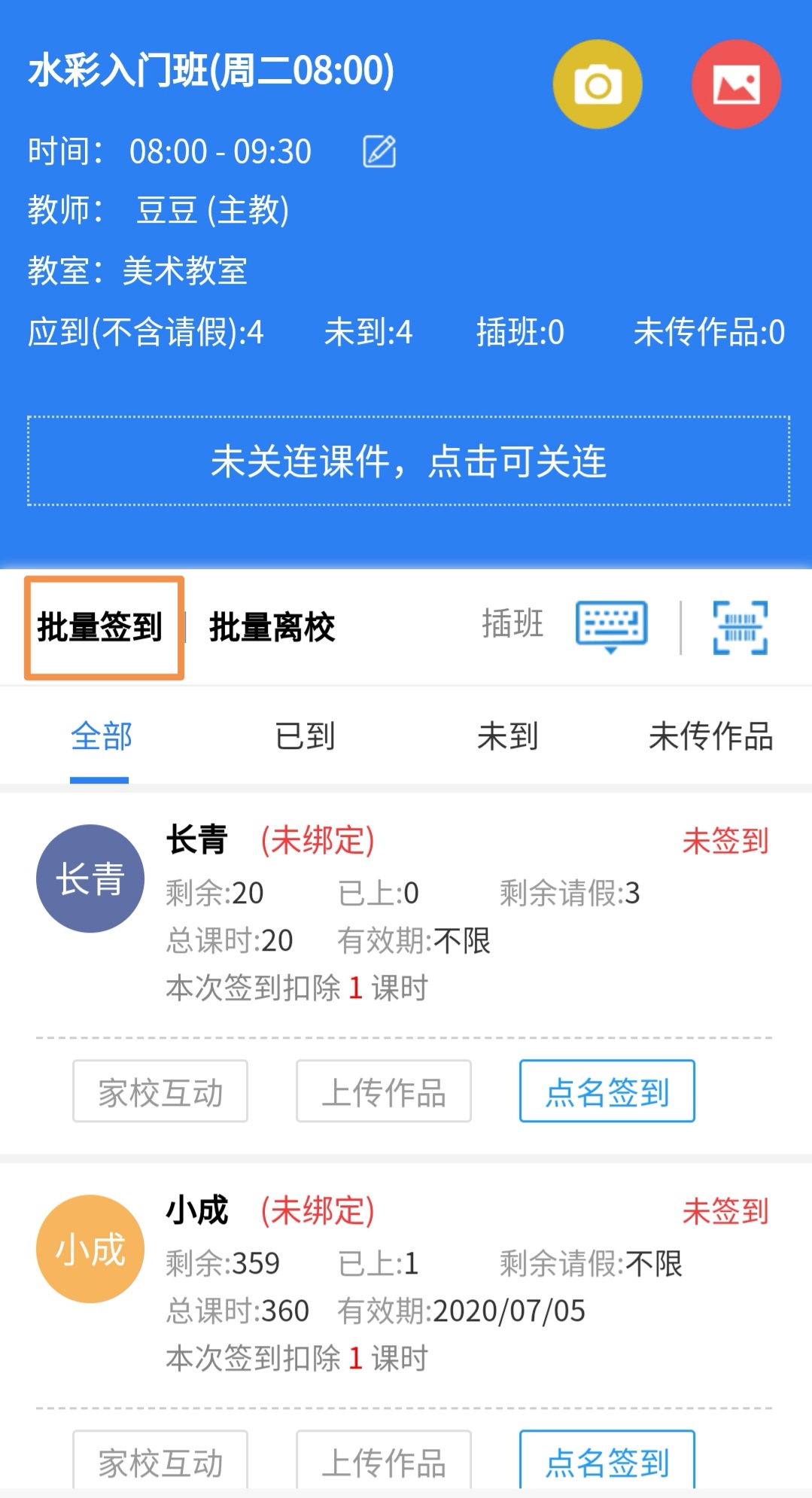Switch to the 已到 tab
The width and height of the screenshot is (812, 1498).
(305, 736)
